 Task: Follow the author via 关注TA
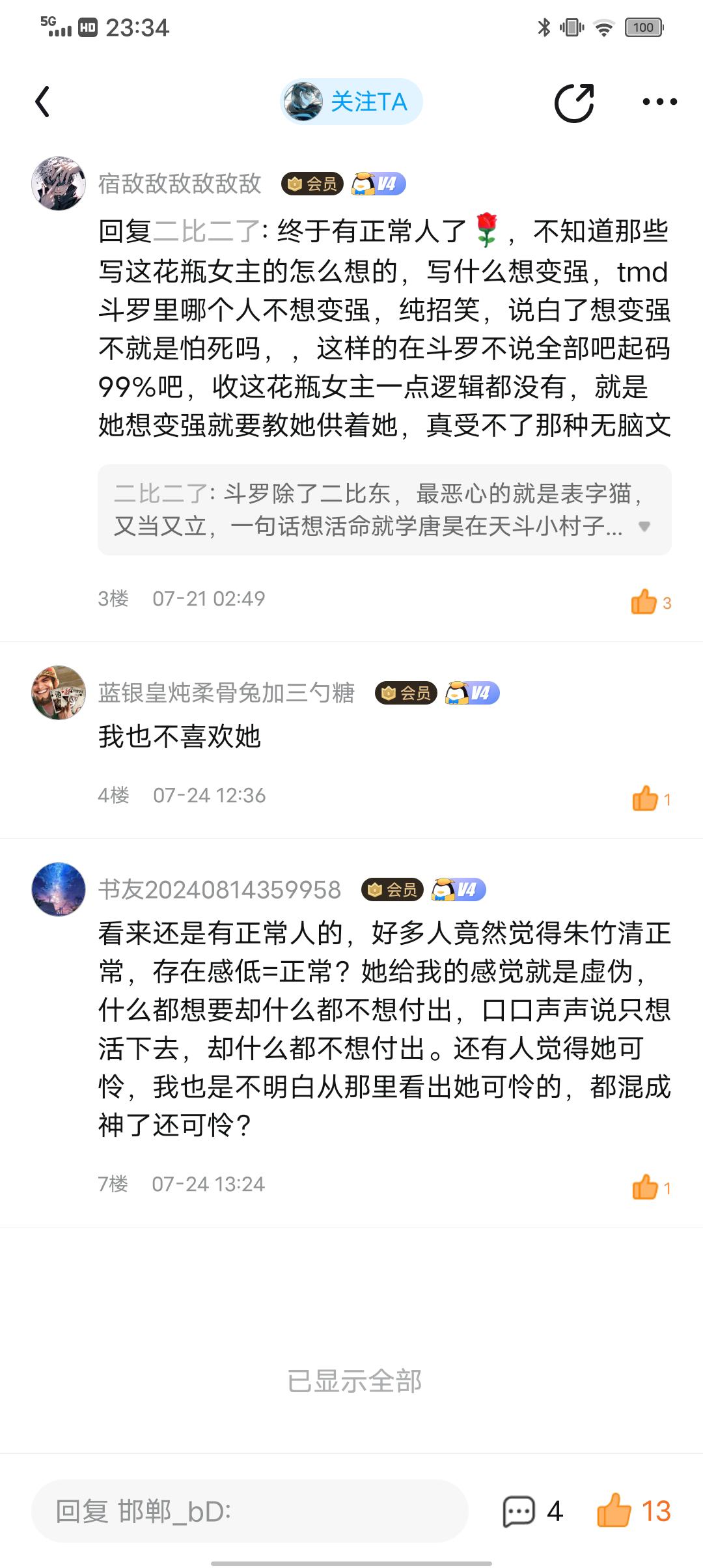[352, 102]
